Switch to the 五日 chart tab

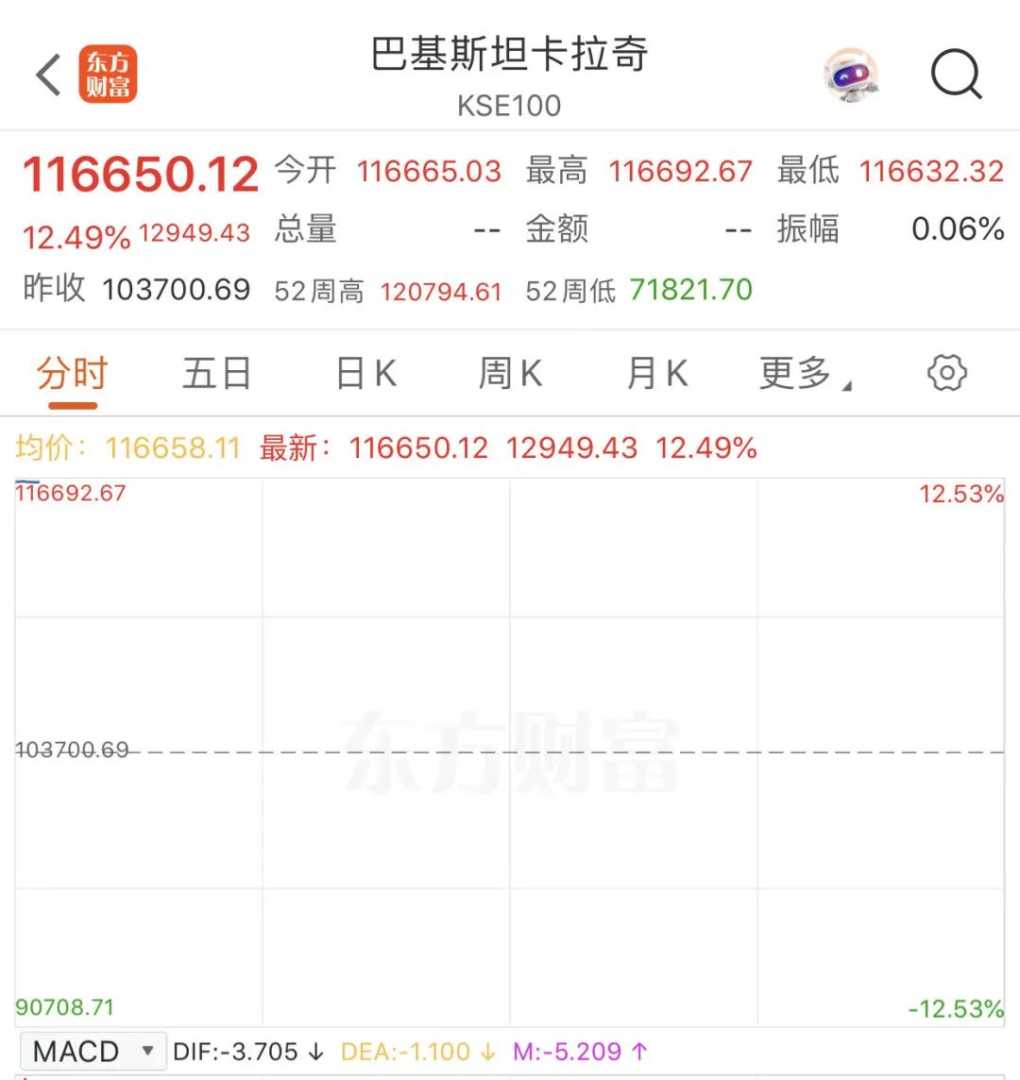(216, 374)
